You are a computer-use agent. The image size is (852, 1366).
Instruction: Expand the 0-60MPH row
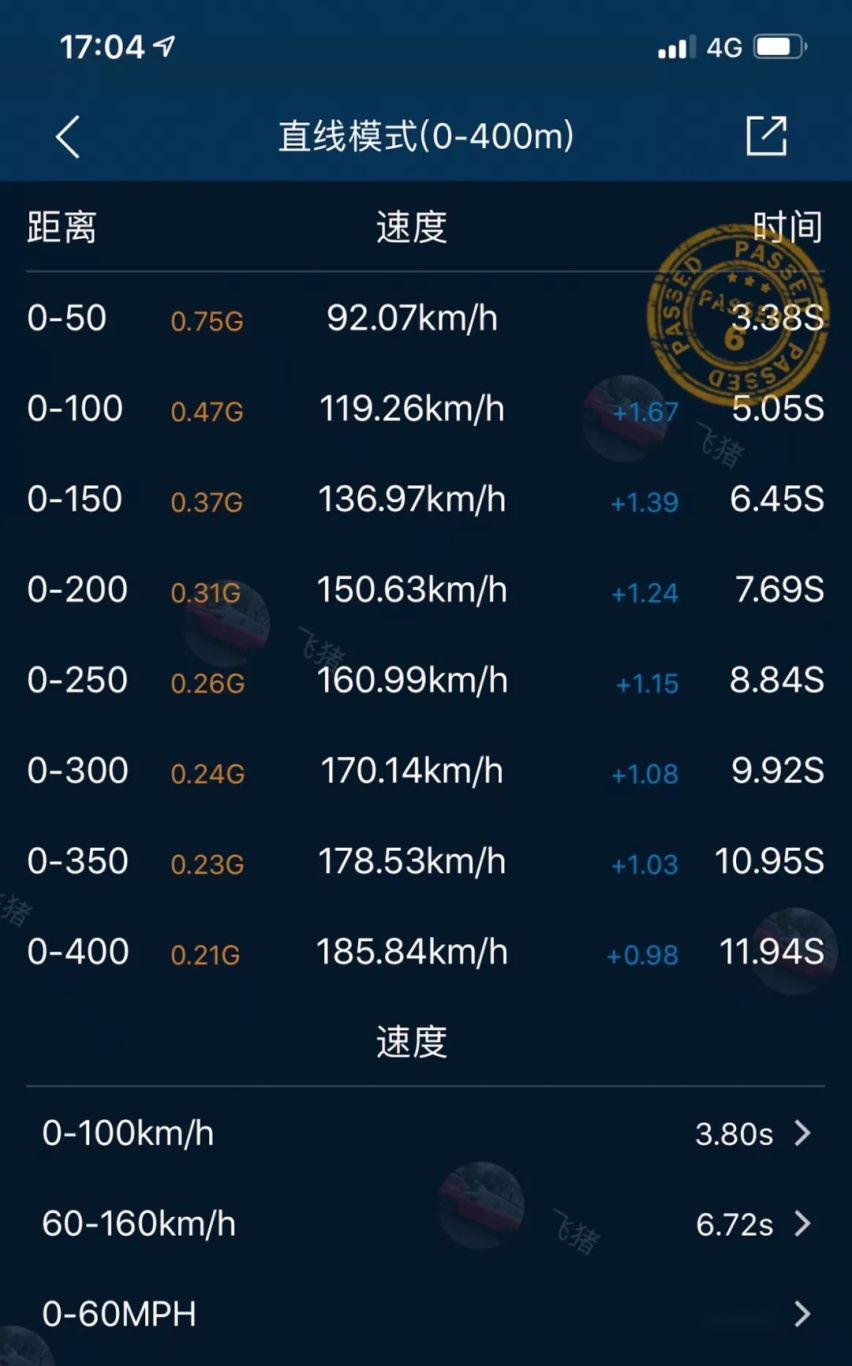point(426,1313)
